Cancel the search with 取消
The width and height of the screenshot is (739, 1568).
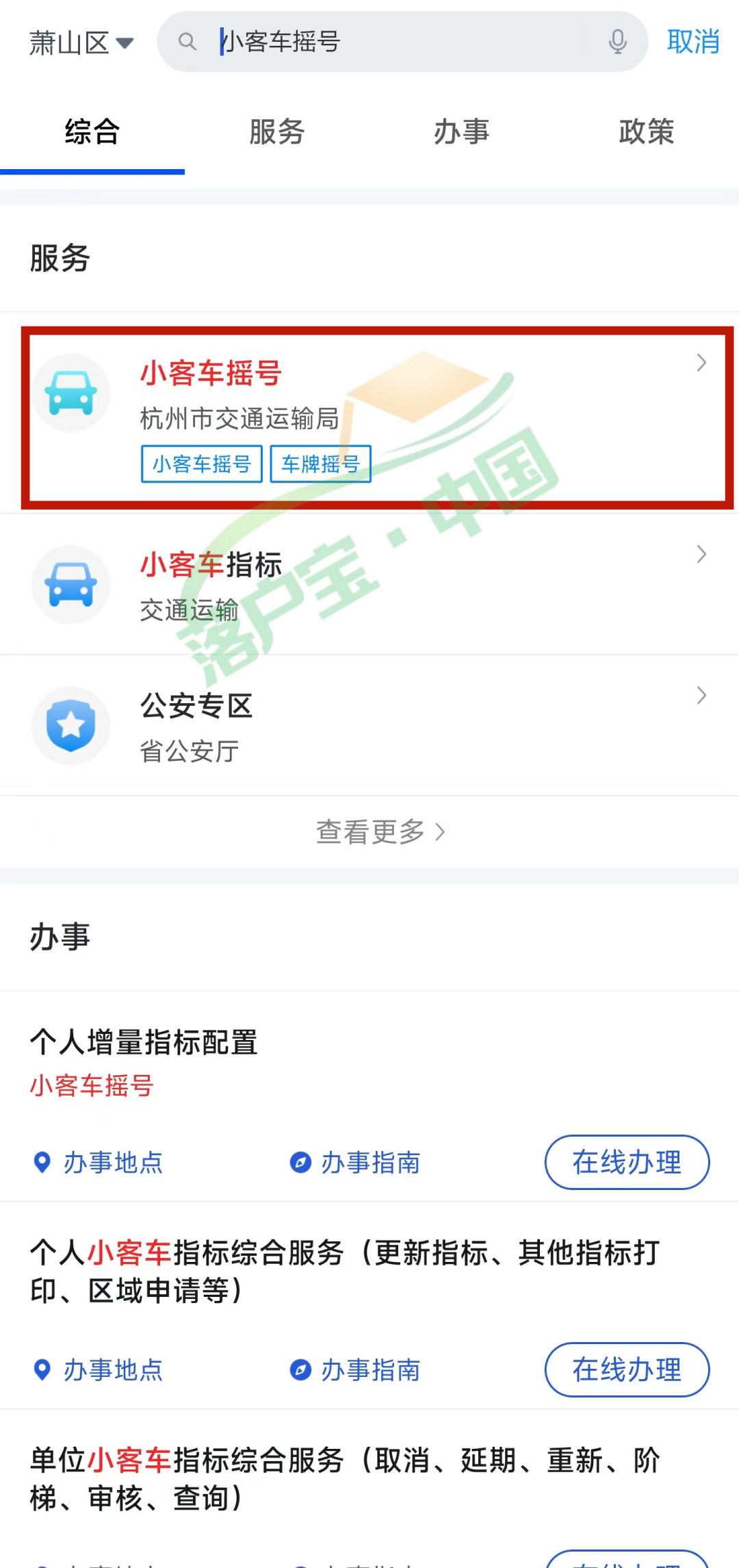693,42
